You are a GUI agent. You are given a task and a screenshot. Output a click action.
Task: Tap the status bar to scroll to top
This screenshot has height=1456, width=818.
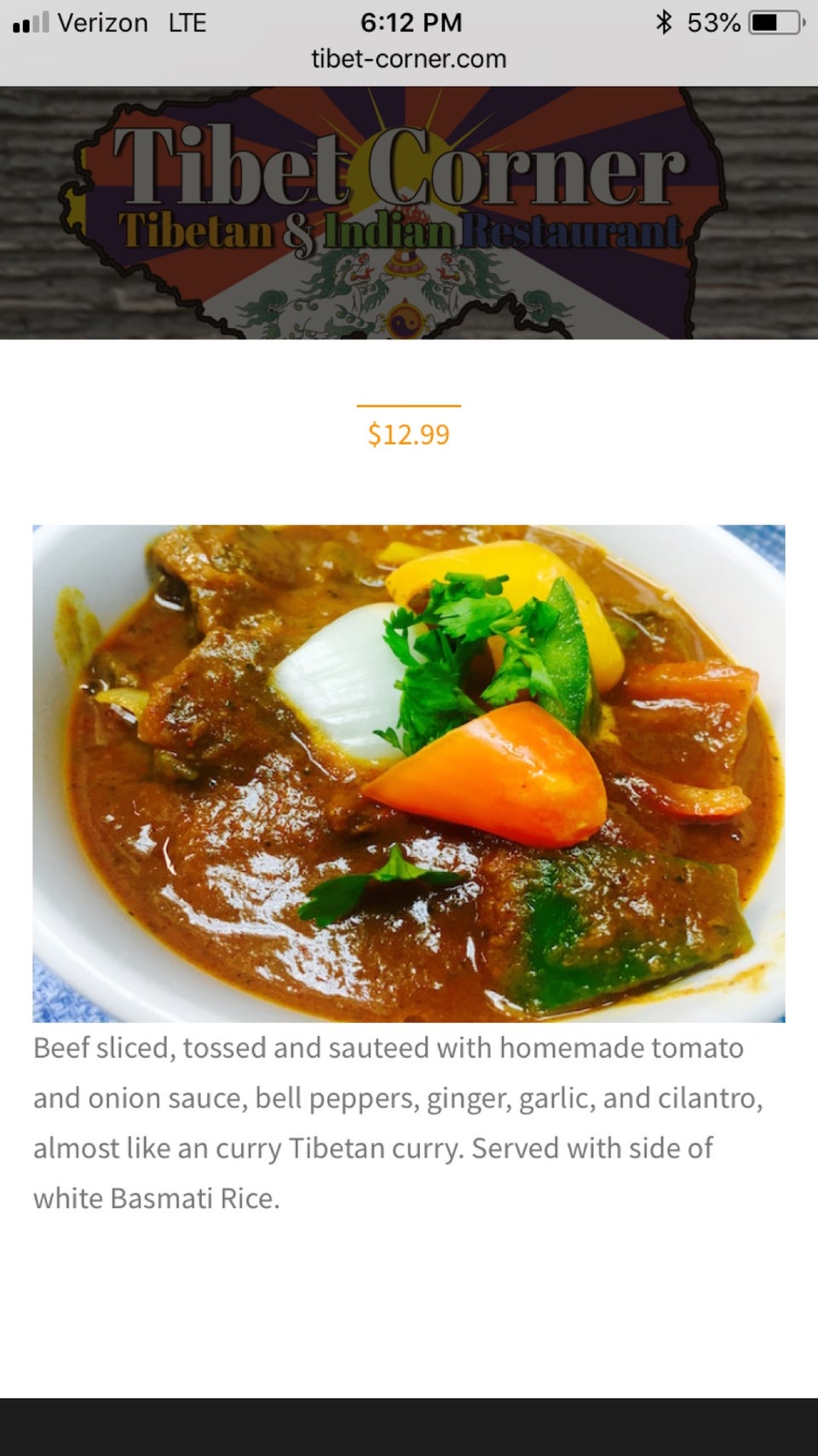(409, 22)
